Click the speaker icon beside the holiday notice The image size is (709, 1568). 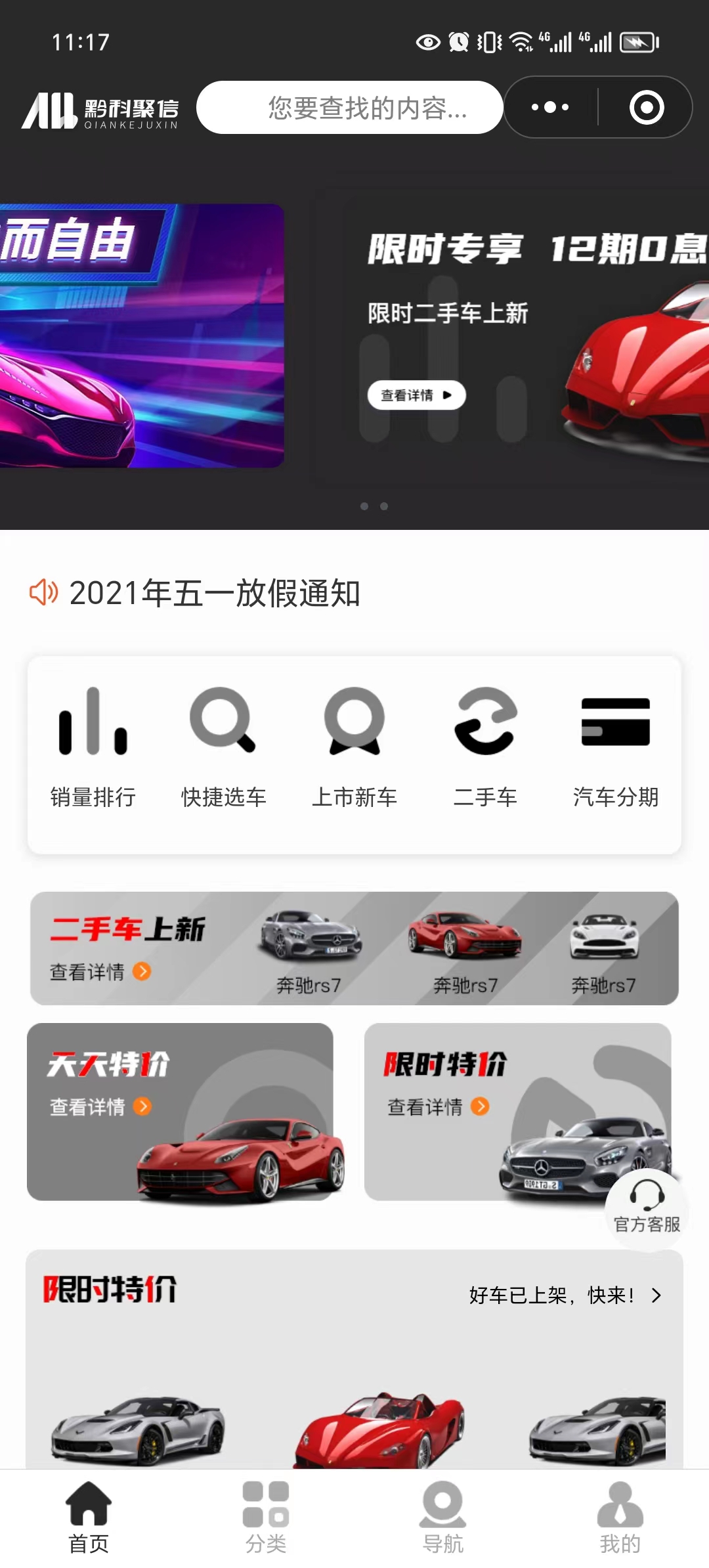(43, 593)
